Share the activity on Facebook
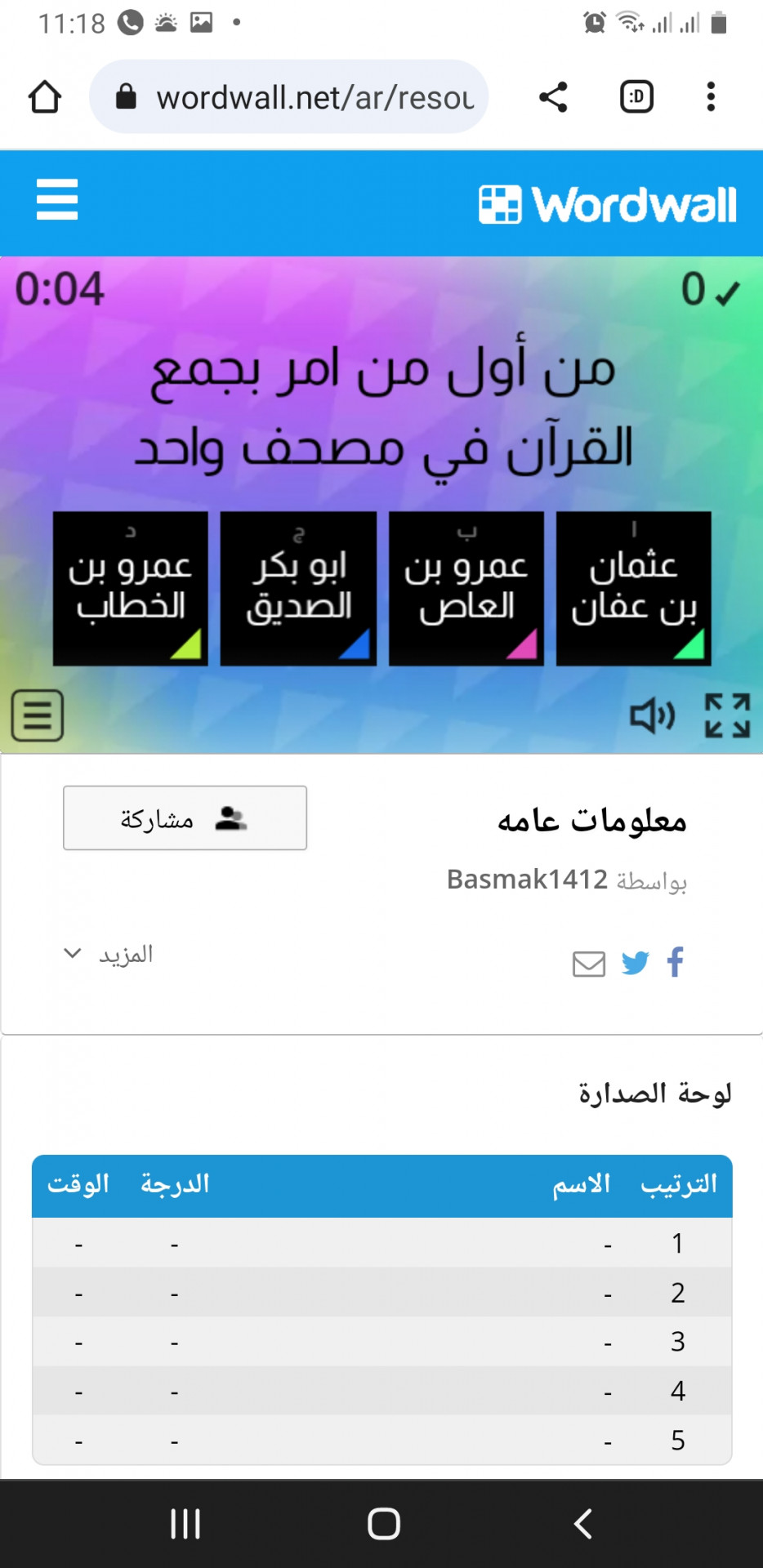Image resolution: width=763 pixels, height=1568 pixels. click(x=676, y=963)
